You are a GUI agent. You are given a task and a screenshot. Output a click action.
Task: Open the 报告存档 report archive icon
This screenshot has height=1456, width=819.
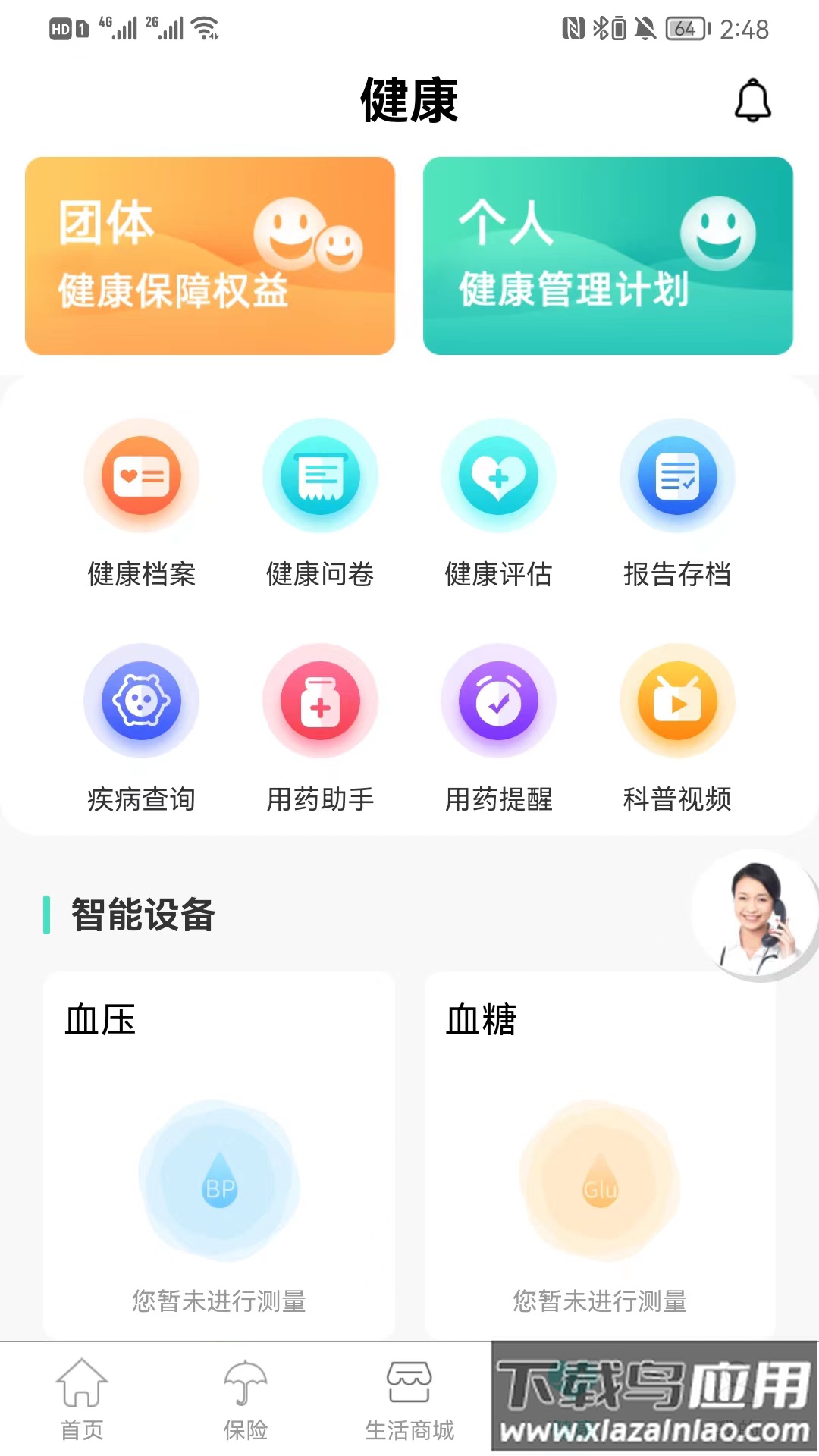coord(677,475)
